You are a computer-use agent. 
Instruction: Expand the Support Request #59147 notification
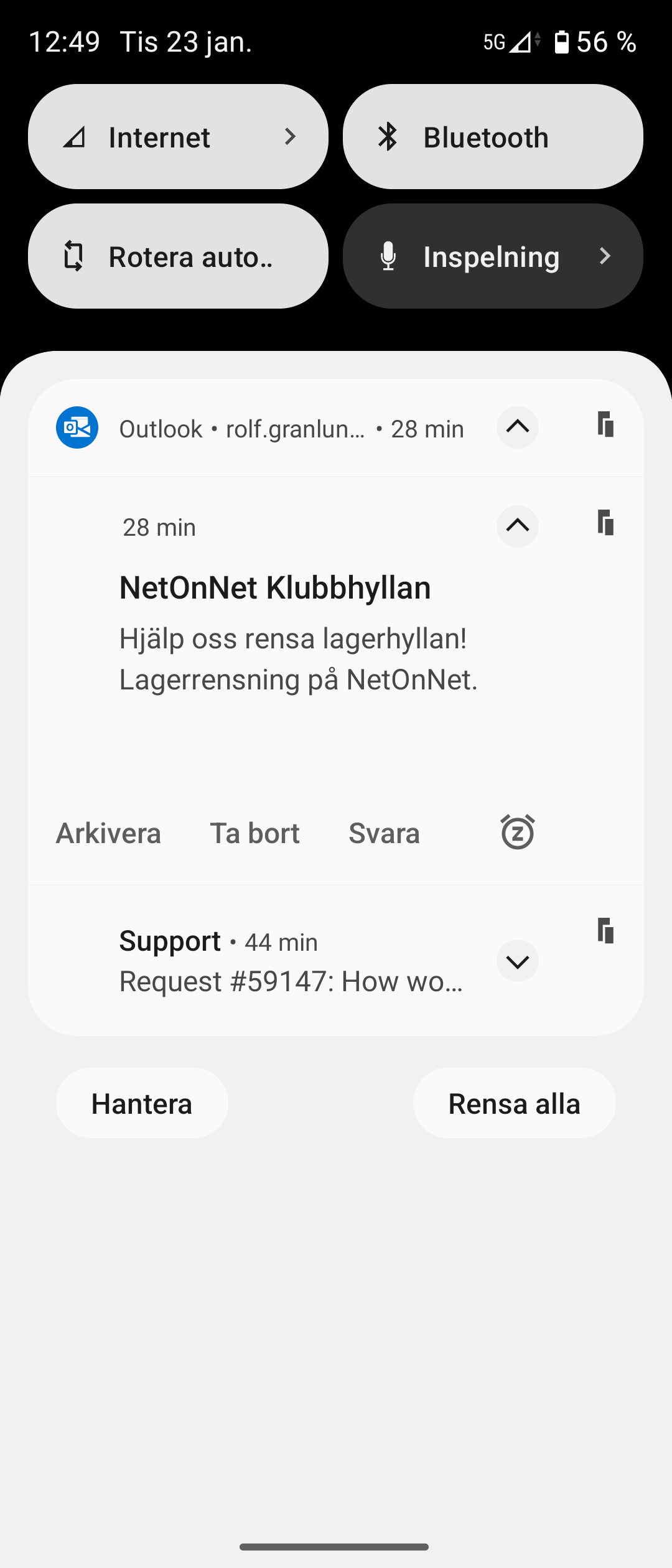pyautogui.click(x=517, y=961)
